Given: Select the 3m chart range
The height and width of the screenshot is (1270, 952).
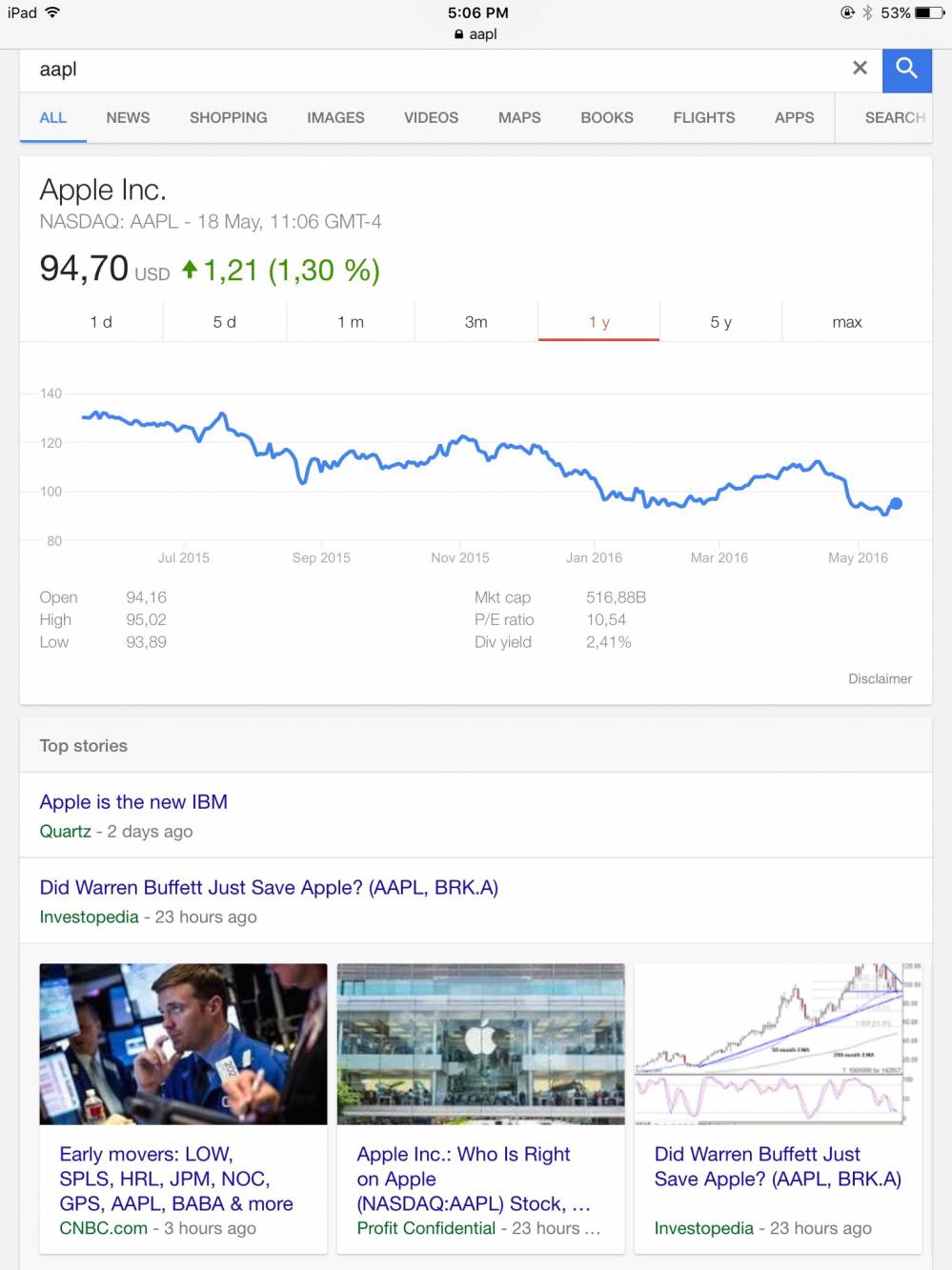Looking at the screenshot, I should coord(476,322).
